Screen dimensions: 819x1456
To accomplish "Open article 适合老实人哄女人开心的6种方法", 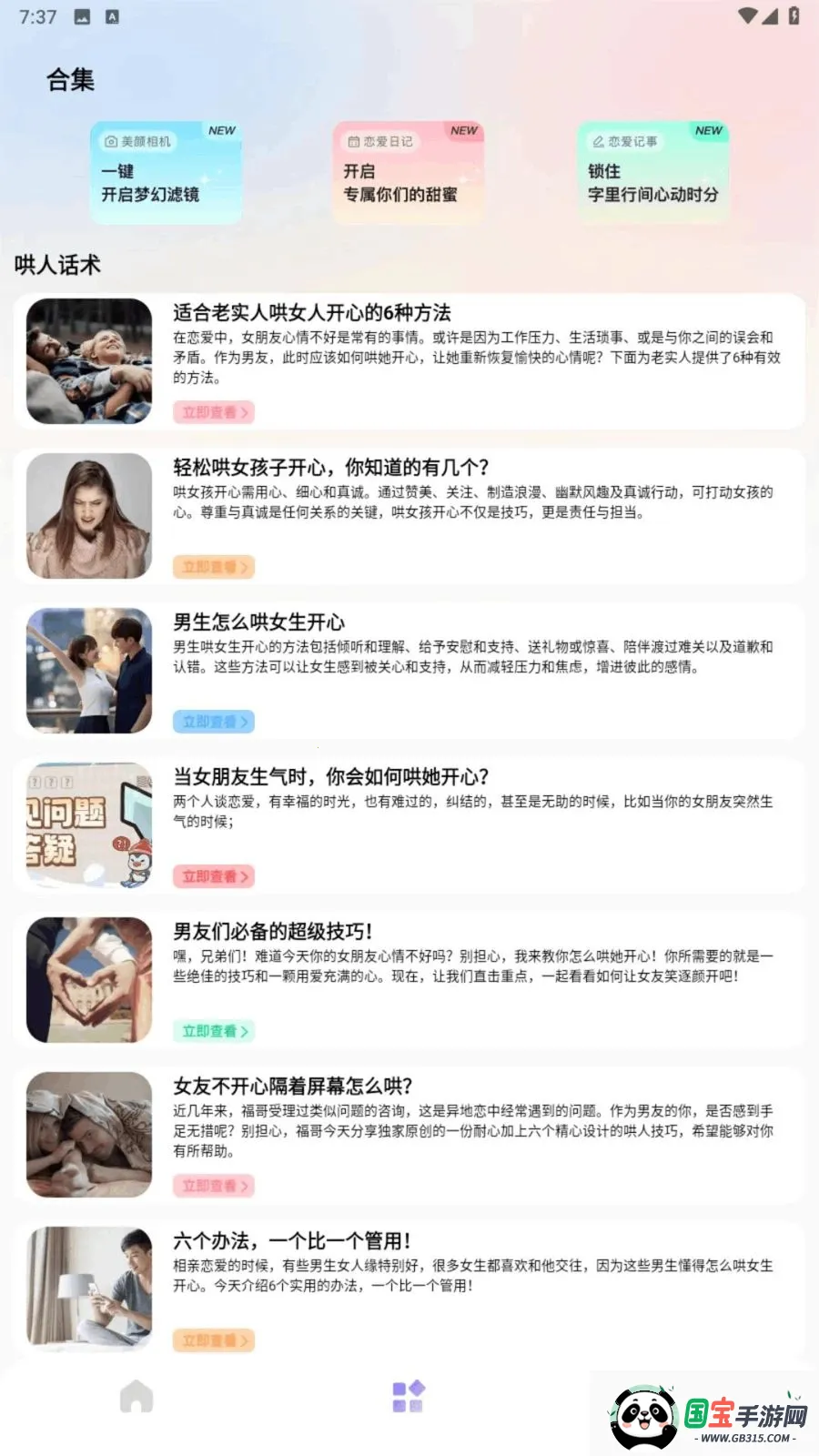I will [312, 313].
